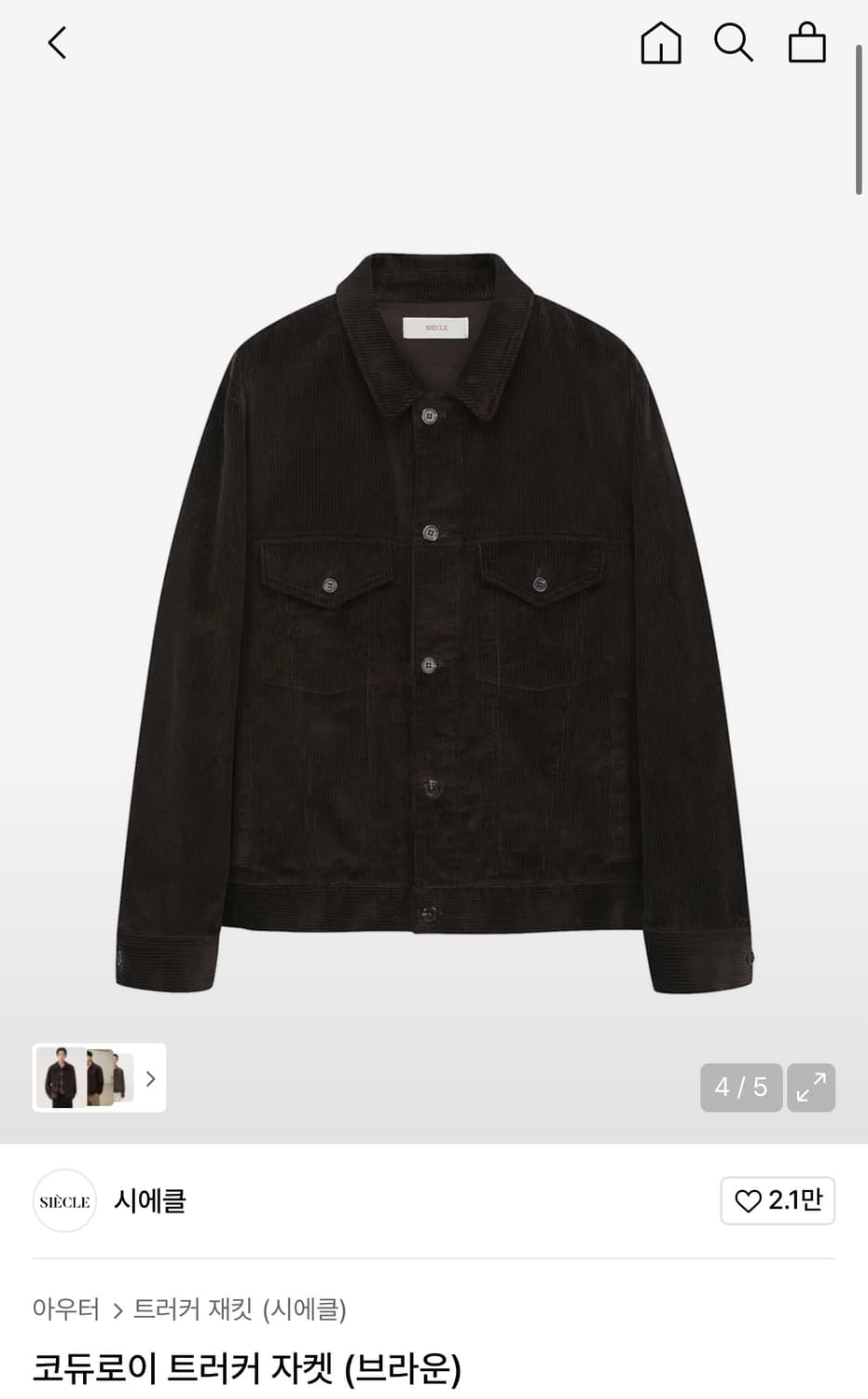Expand the product image to fullscreen

click(x=811, y=1087)
